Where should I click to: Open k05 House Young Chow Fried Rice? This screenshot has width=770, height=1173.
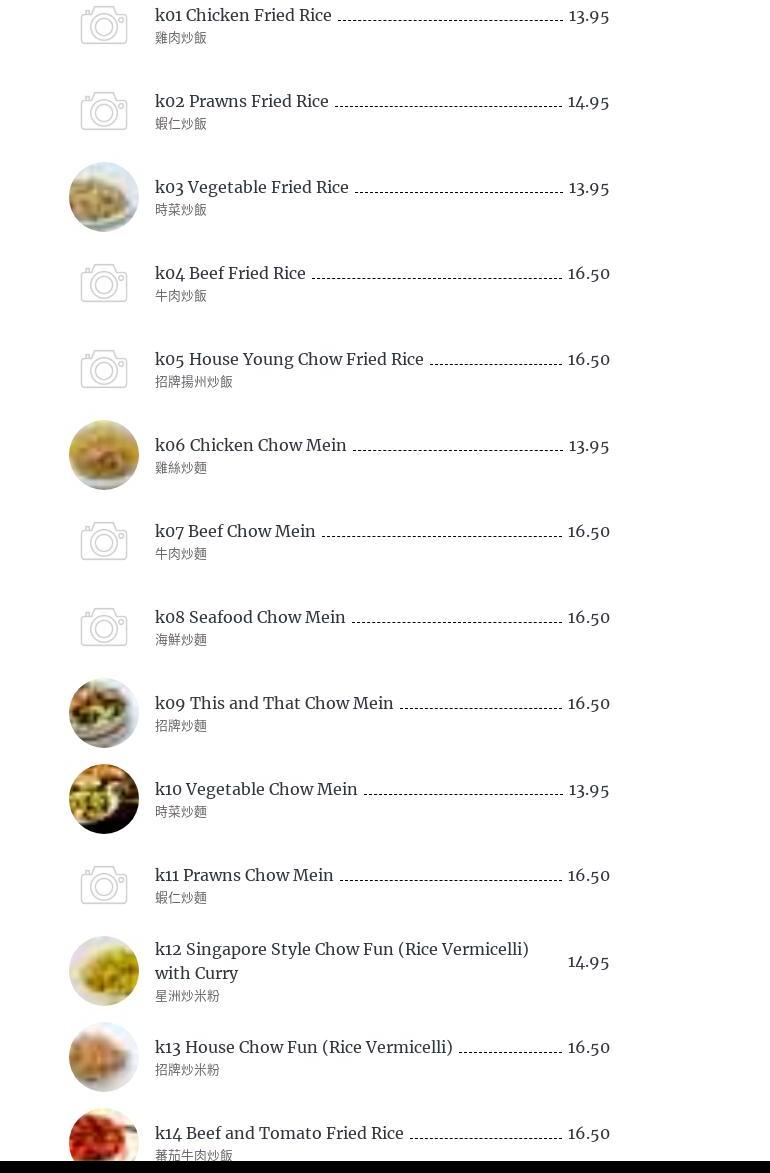pyautogui.click(x=289, y=360)
